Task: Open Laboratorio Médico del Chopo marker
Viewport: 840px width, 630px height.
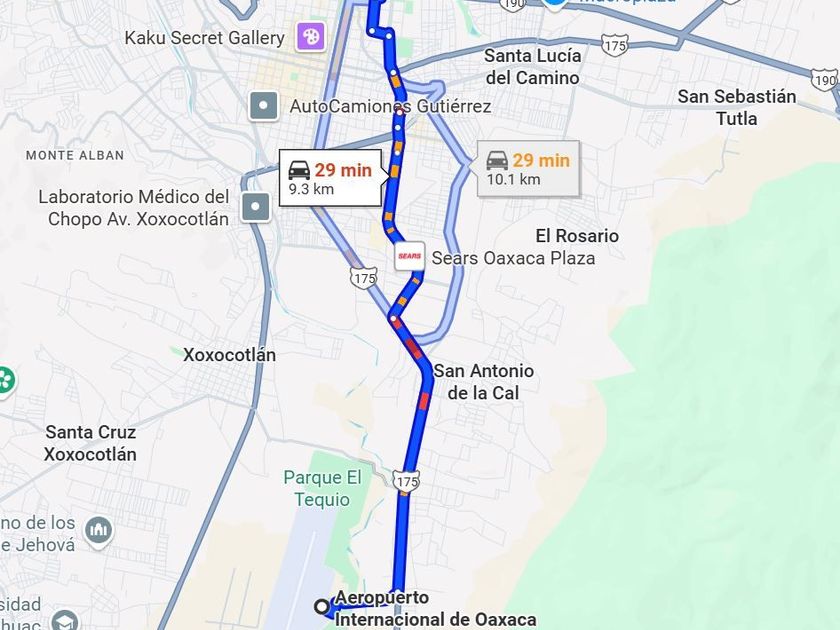Action: [x=258, y=207]
